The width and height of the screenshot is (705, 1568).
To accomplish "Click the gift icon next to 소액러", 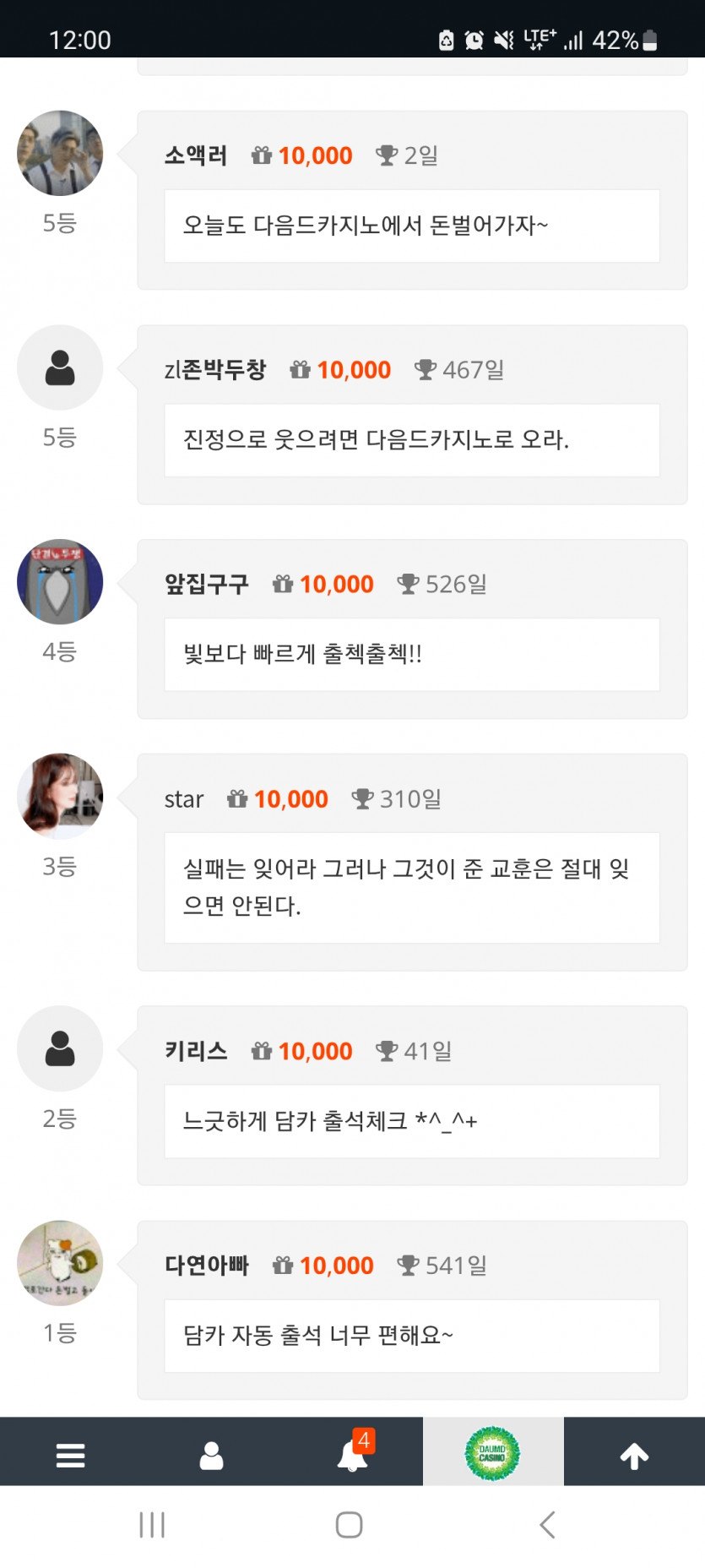I will [260, 155].
